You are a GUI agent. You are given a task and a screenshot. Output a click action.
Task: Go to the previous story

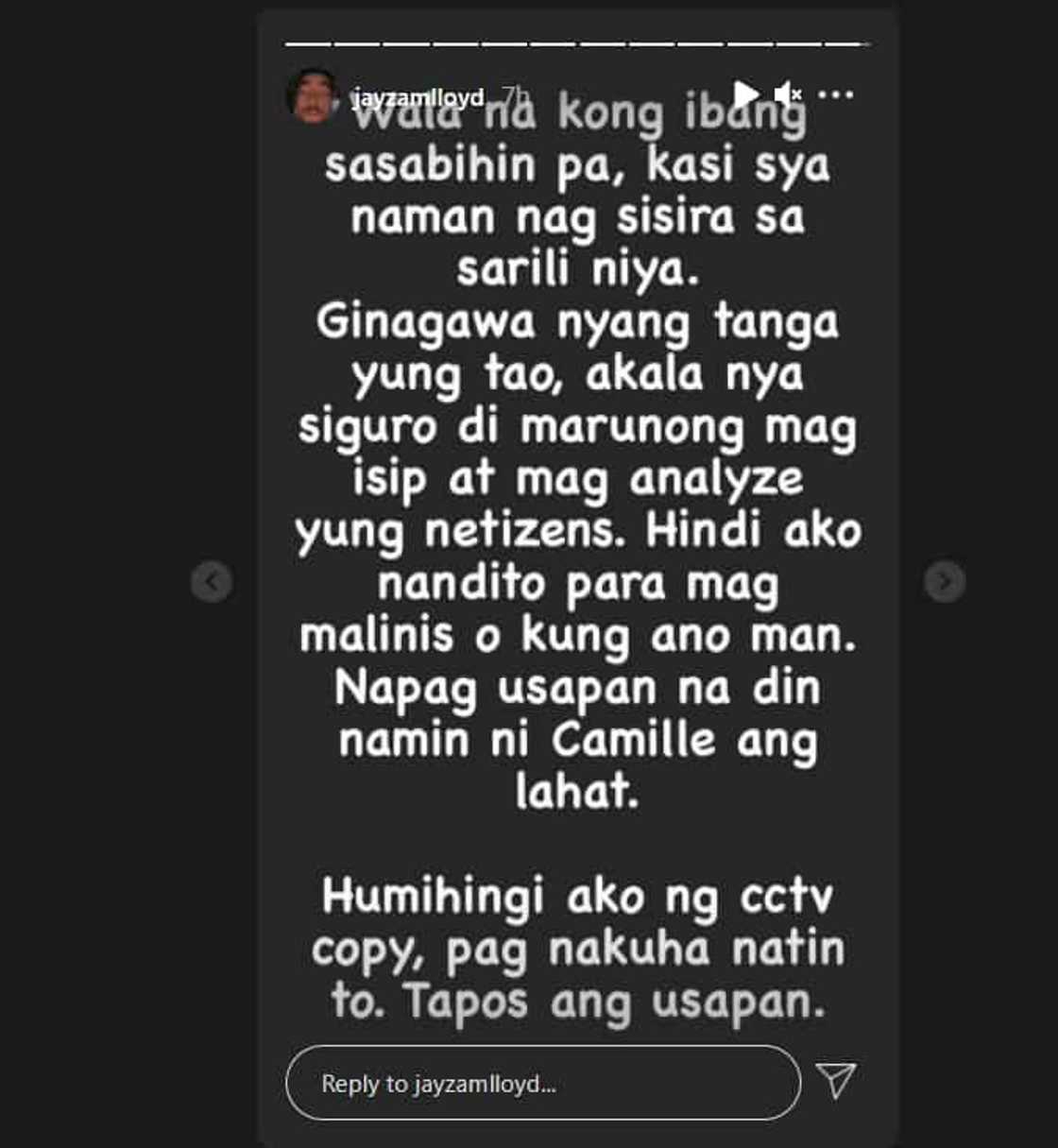[x=212, y=581]
